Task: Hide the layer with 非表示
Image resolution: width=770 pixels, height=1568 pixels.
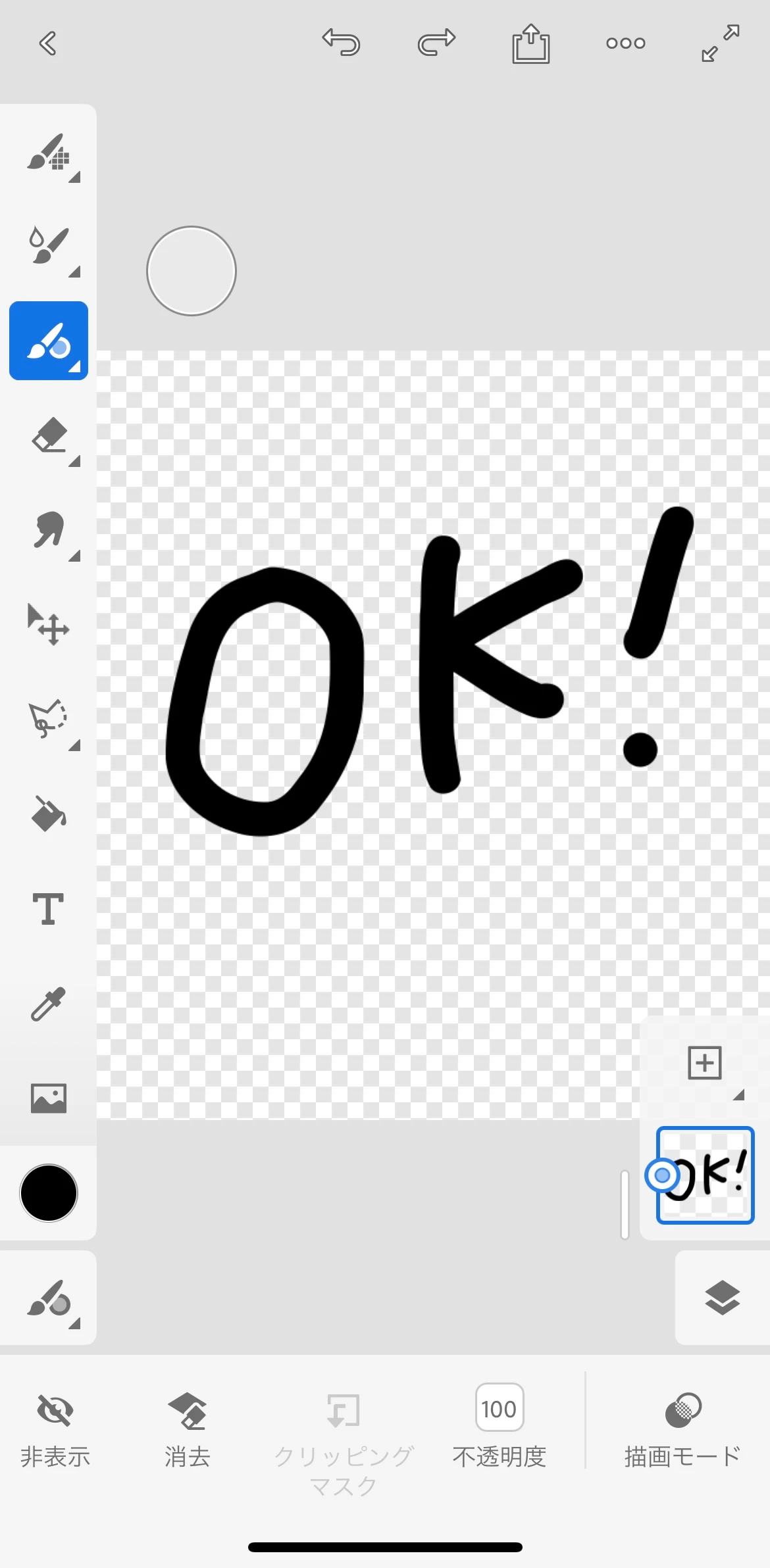Action: (x=55, y=1429)
